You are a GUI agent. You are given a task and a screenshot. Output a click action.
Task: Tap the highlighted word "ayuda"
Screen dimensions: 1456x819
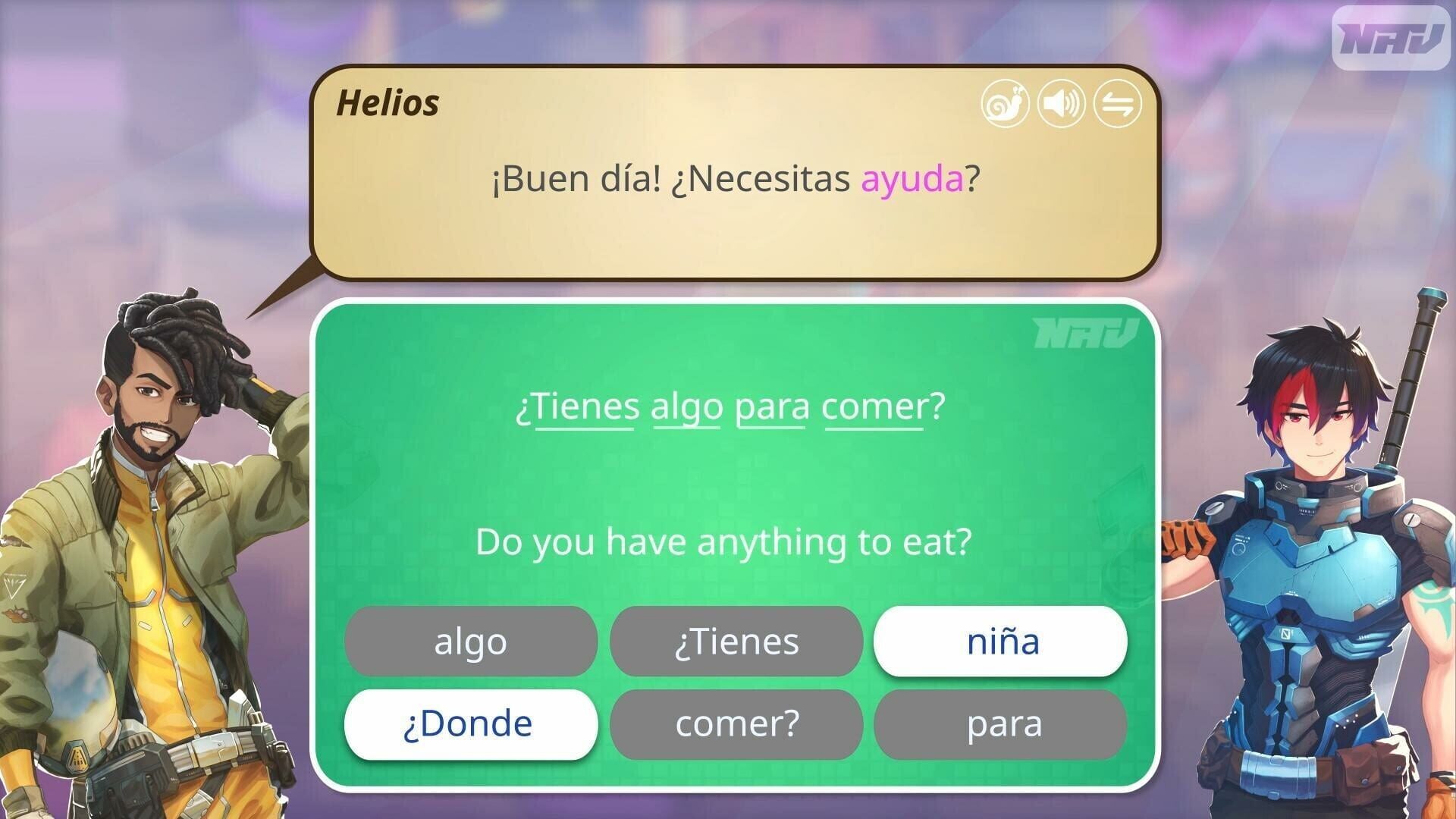pos(912,179)
